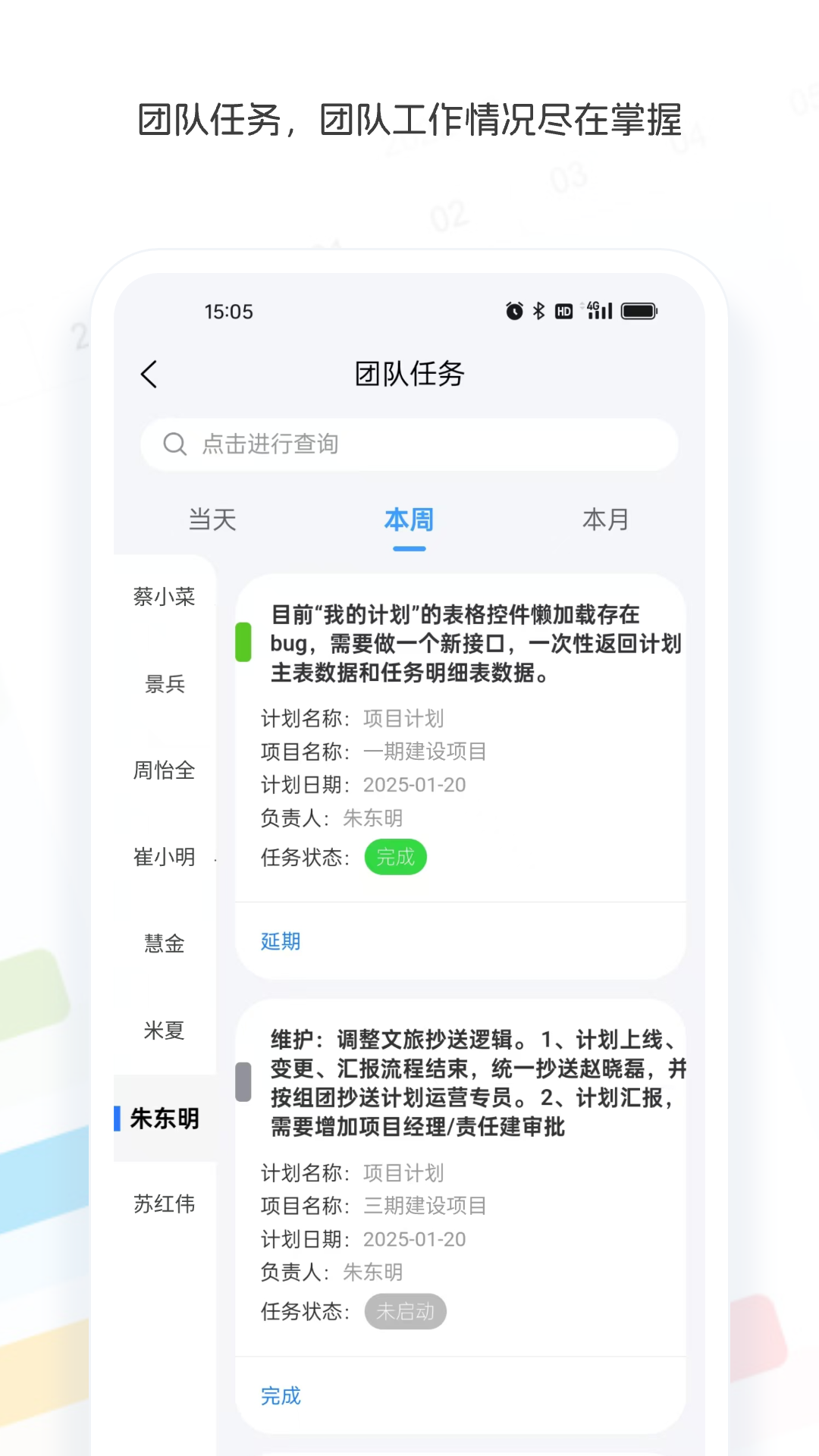
Task: Tap the alarm clock icon in status bar
Action: [x=513, y=310]
